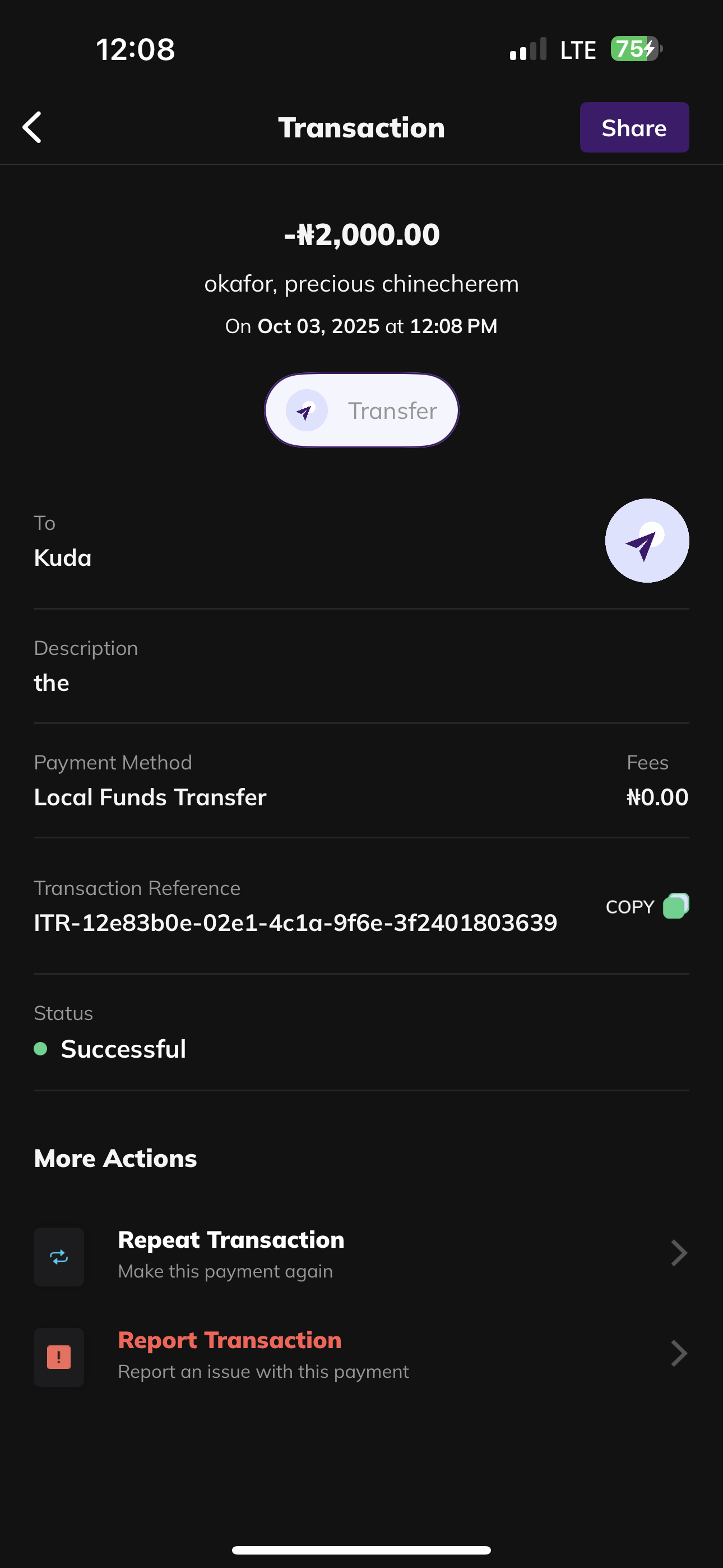The height and width of the screenshot is (1568, 723).
Task: Tap the Transfer category chip
Action: pyautogui.click(x=361, y=411)
